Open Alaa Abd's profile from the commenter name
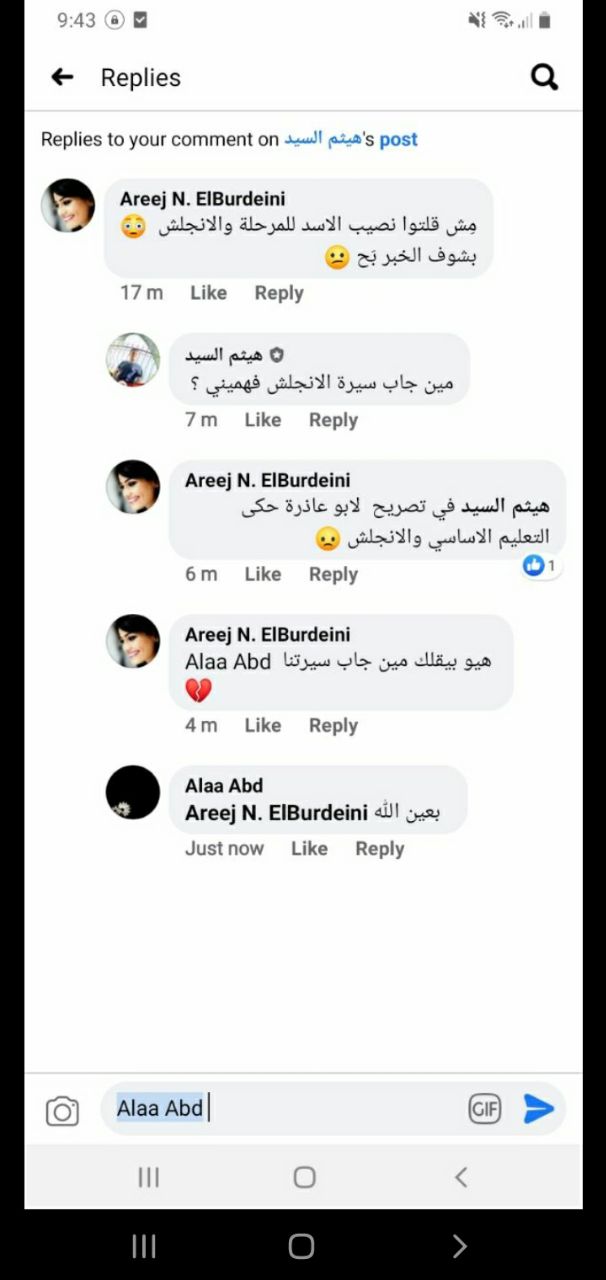 [224, 786]
